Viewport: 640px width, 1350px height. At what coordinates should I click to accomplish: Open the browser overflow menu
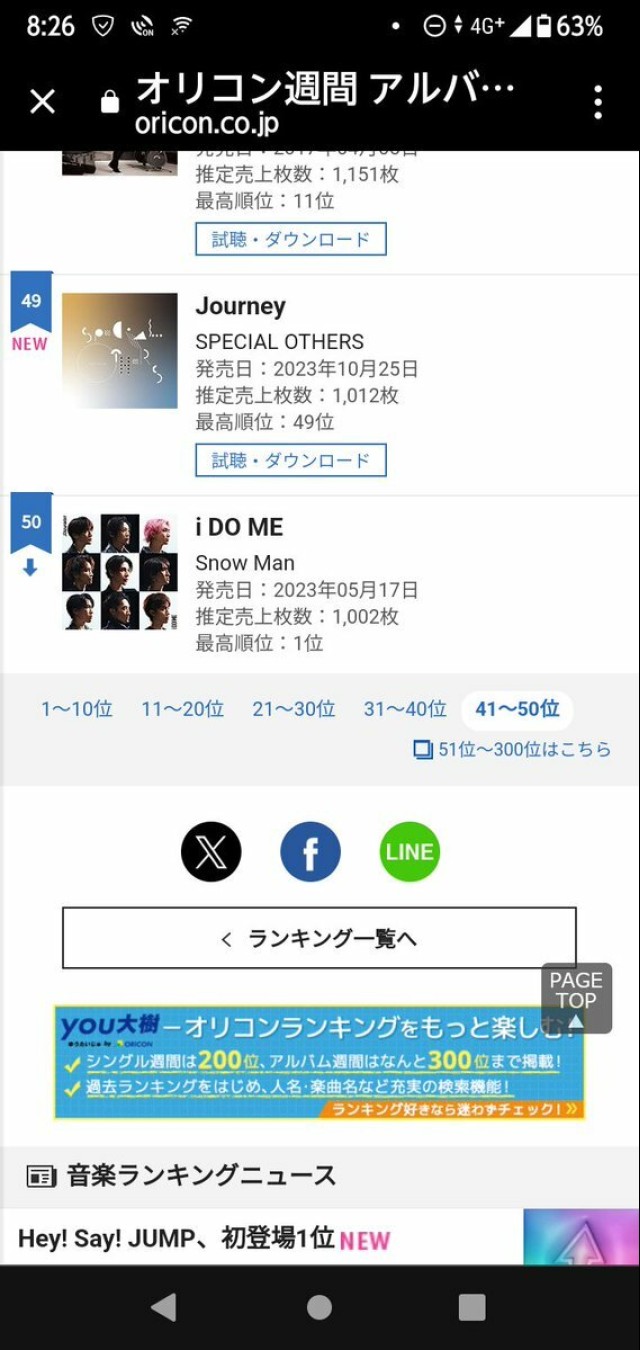pyautogui.click(x=597, y=101)
